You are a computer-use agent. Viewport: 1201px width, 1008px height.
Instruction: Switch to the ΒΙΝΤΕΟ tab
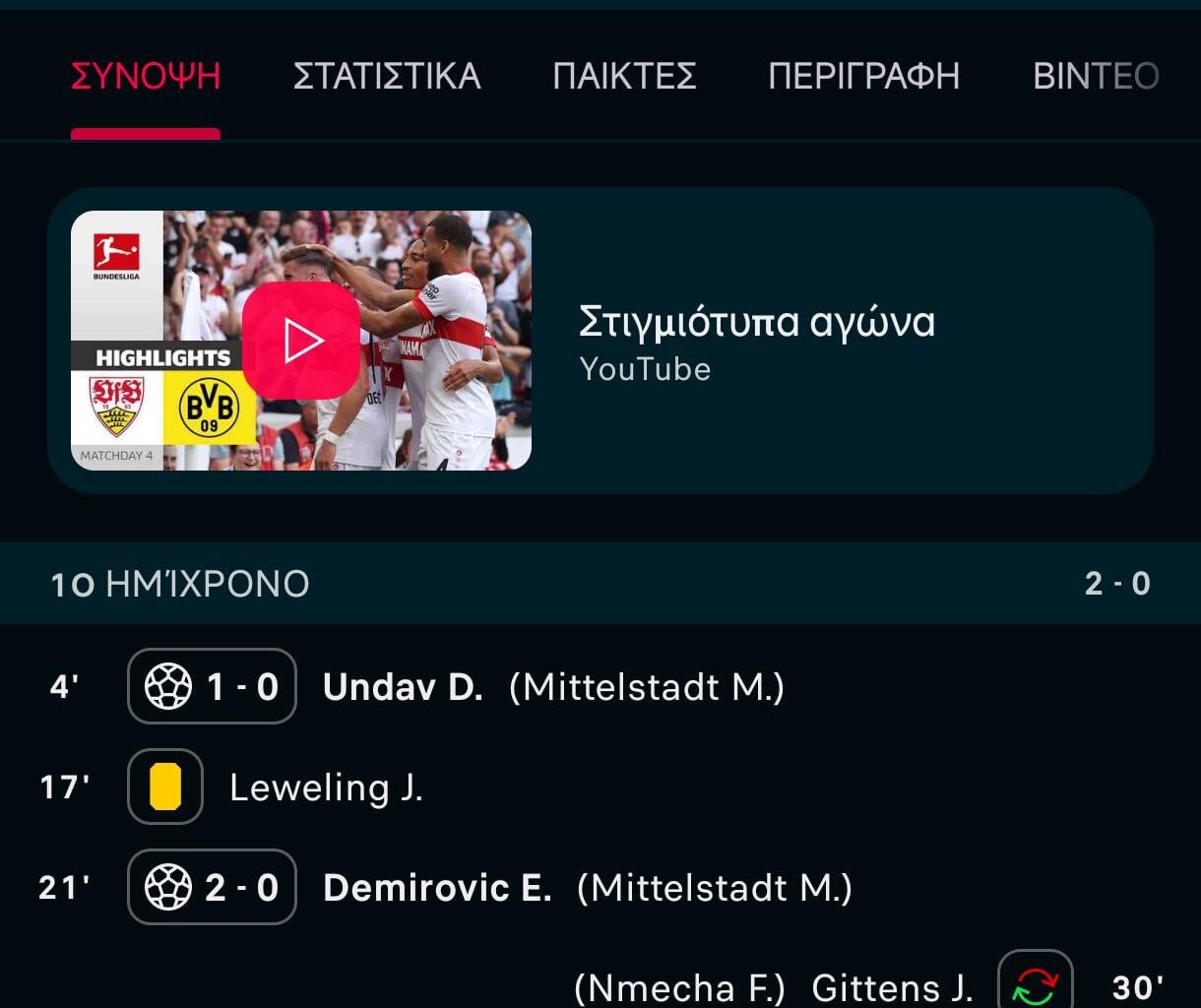[1095, 77]
